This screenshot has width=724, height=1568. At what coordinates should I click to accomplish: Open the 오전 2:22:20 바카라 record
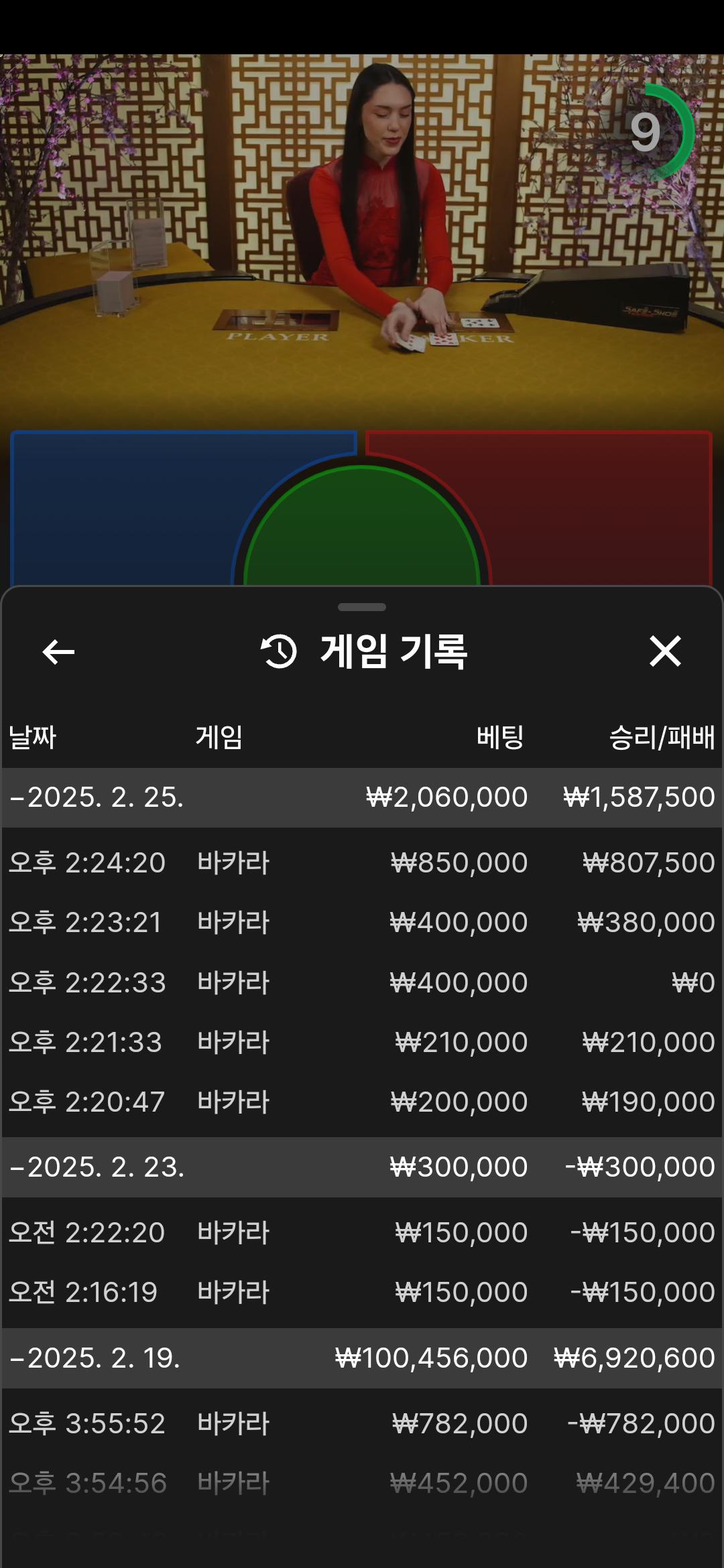tap(362, 1233)
